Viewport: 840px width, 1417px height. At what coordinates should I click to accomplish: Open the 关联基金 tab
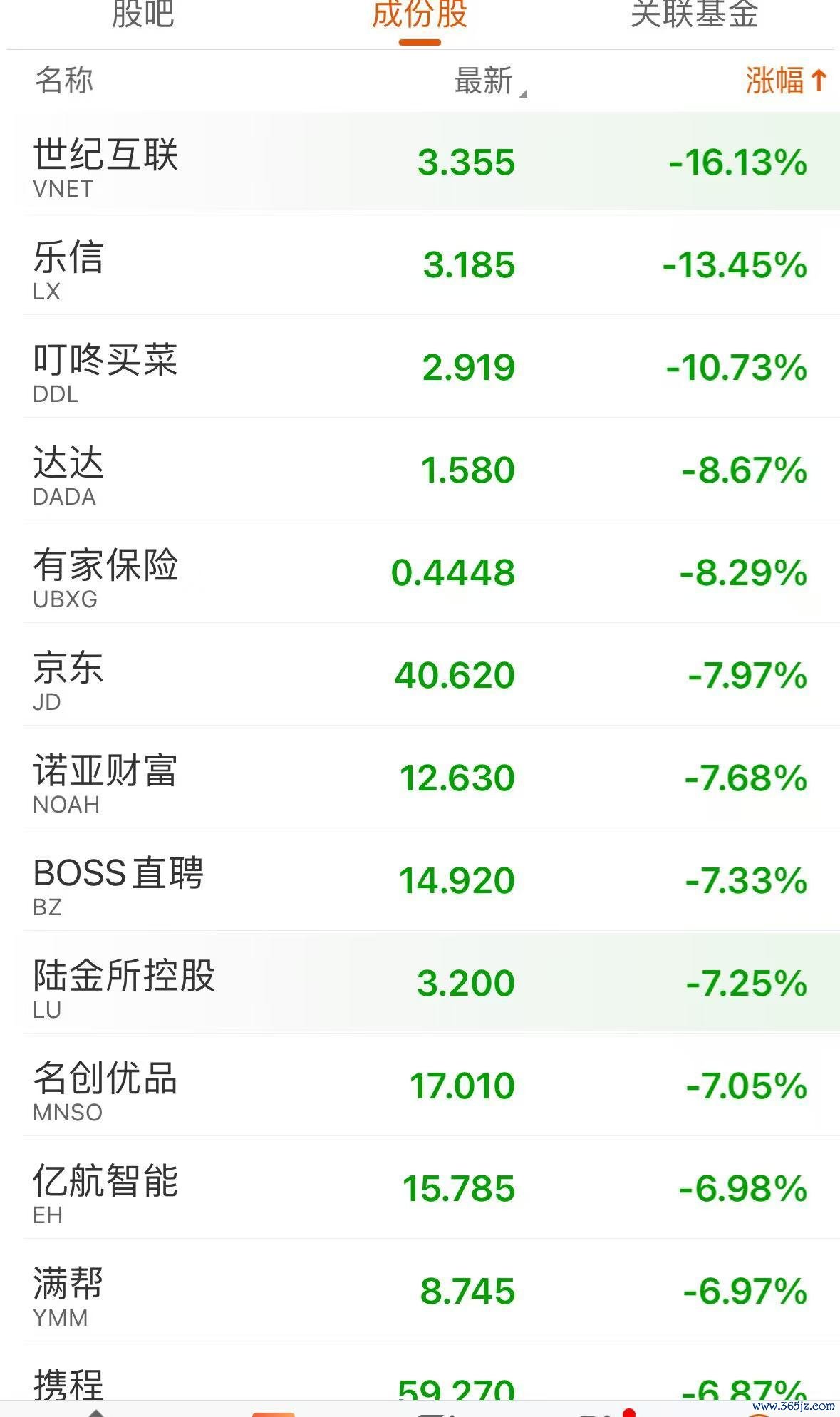pyautogui.click(x=695, y=14)
